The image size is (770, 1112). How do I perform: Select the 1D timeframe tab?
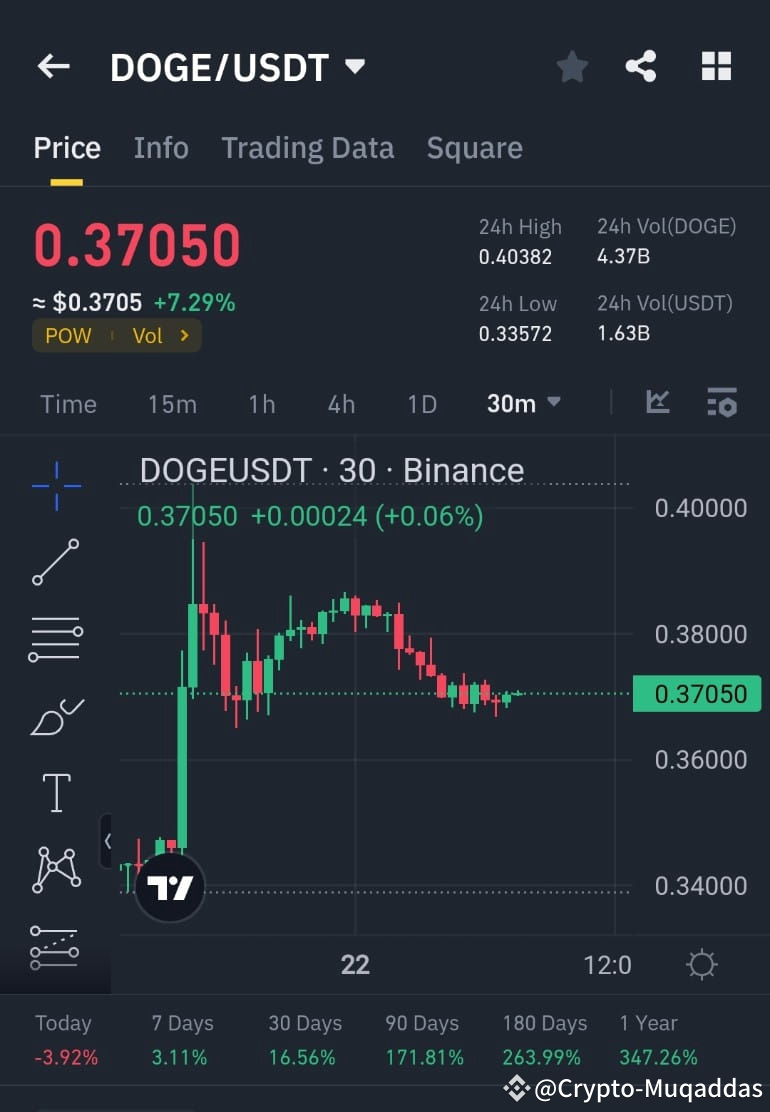421,404
